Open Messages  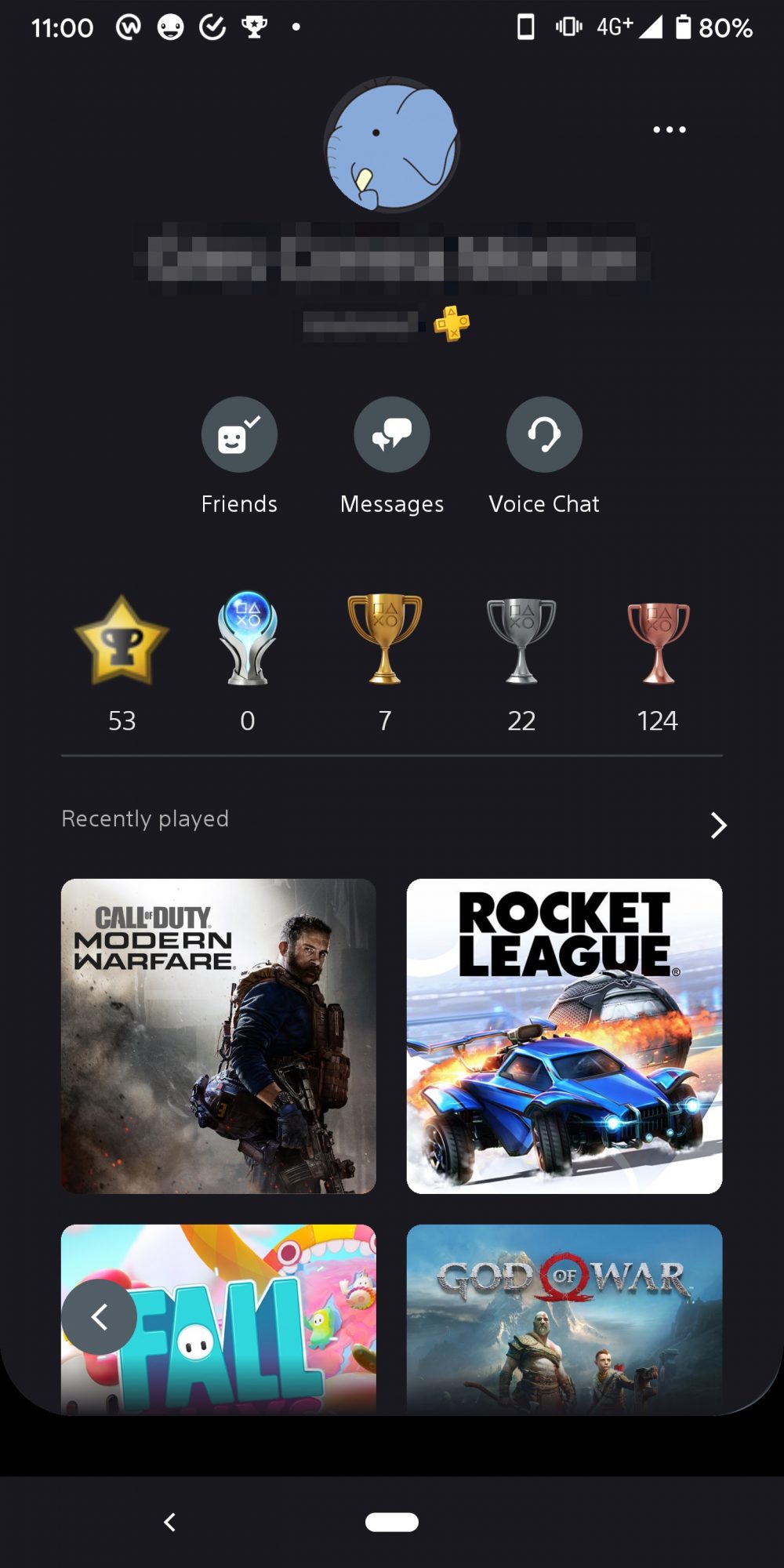(392, 434)
